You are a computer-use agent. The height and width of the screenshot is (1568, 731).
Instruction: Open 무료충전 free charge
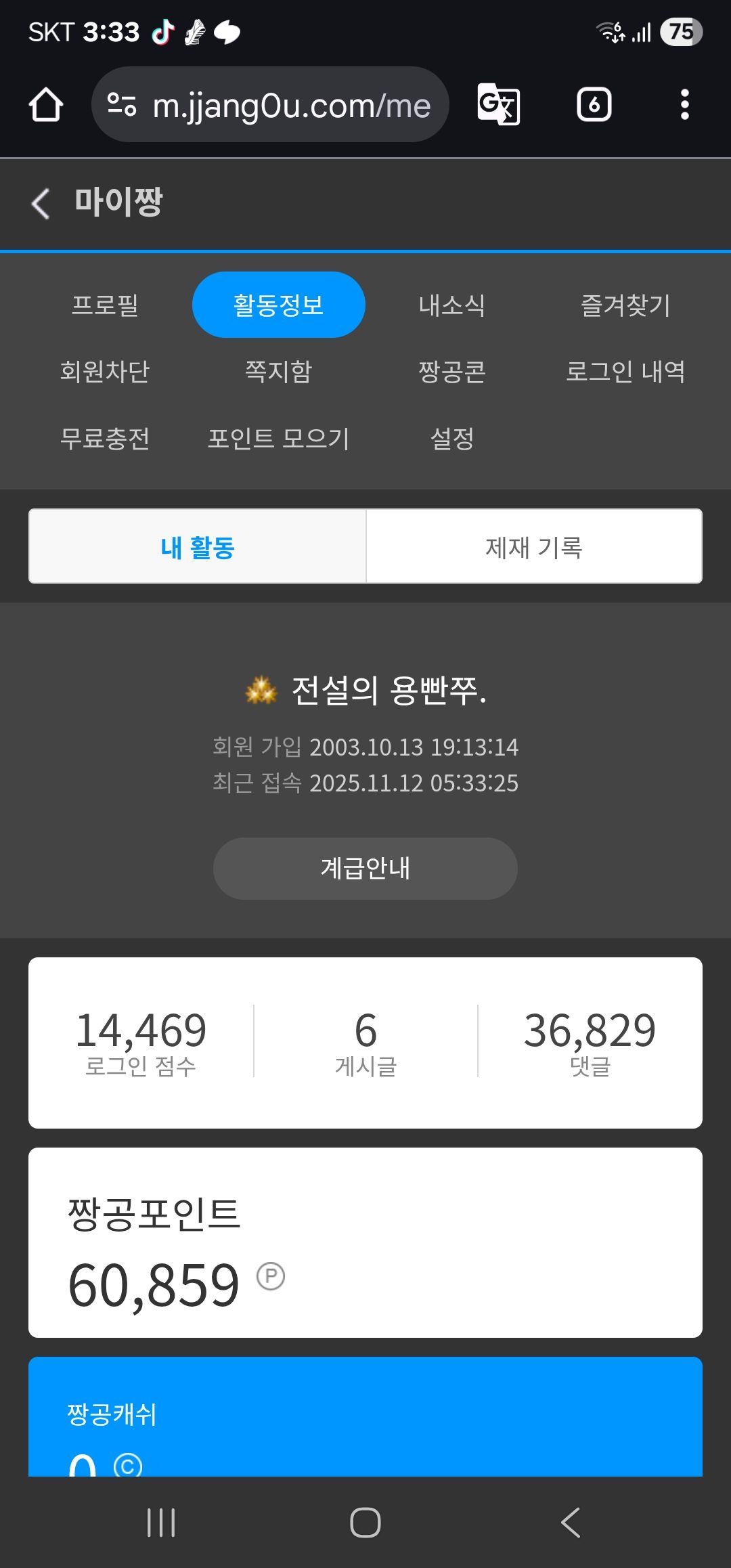pyautogui.click(x=105, y=438)
